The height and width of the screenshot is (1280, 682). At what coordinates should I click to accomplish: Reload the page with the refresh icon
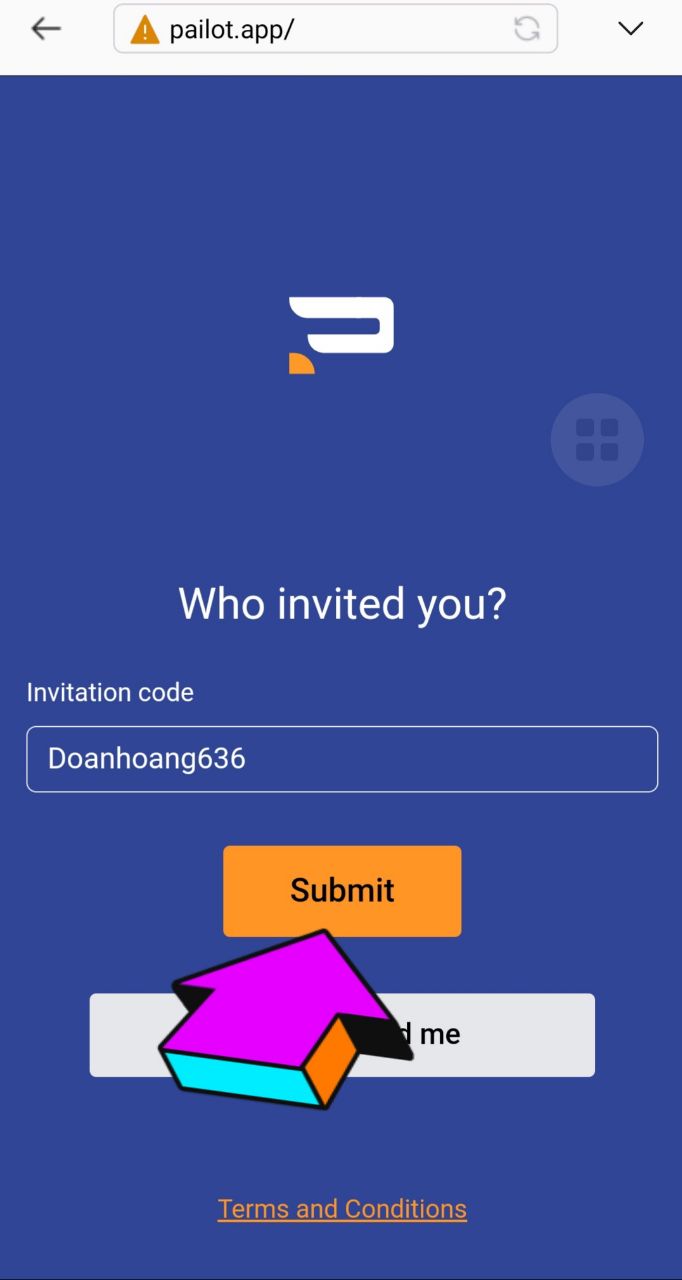tap(527, 29)
